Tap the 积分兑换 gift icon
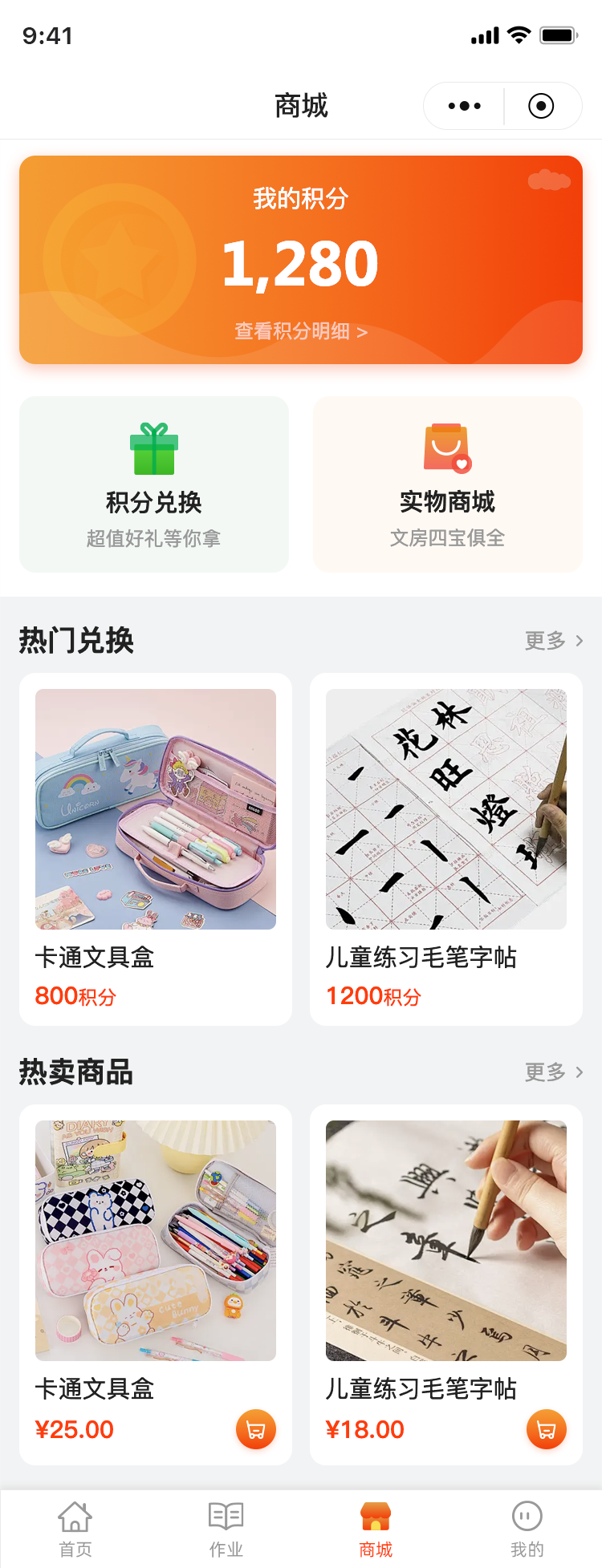The image size is (602, 1568). 154,449
